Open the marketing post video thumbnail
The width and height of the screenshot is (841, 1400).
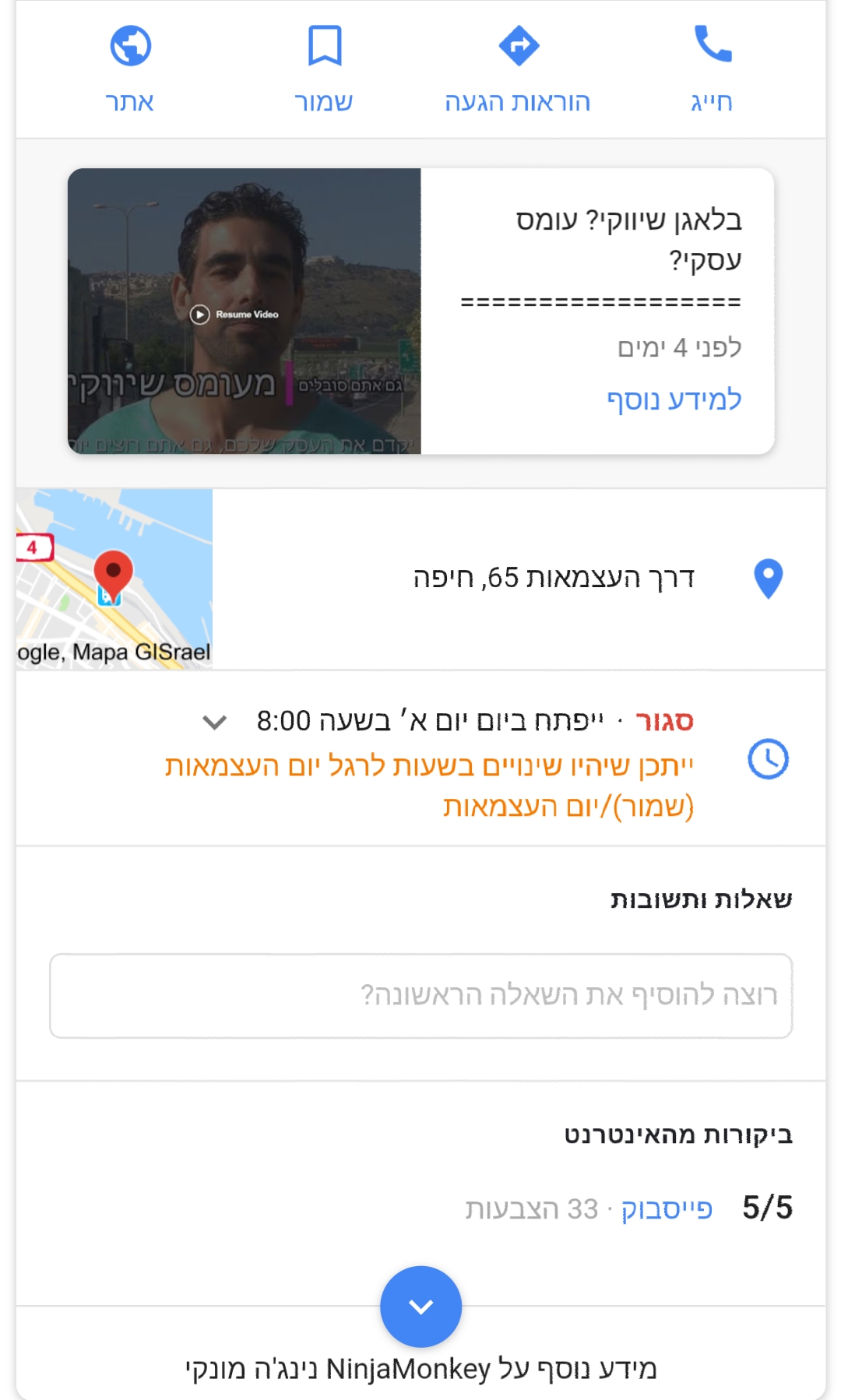(245, 311)
